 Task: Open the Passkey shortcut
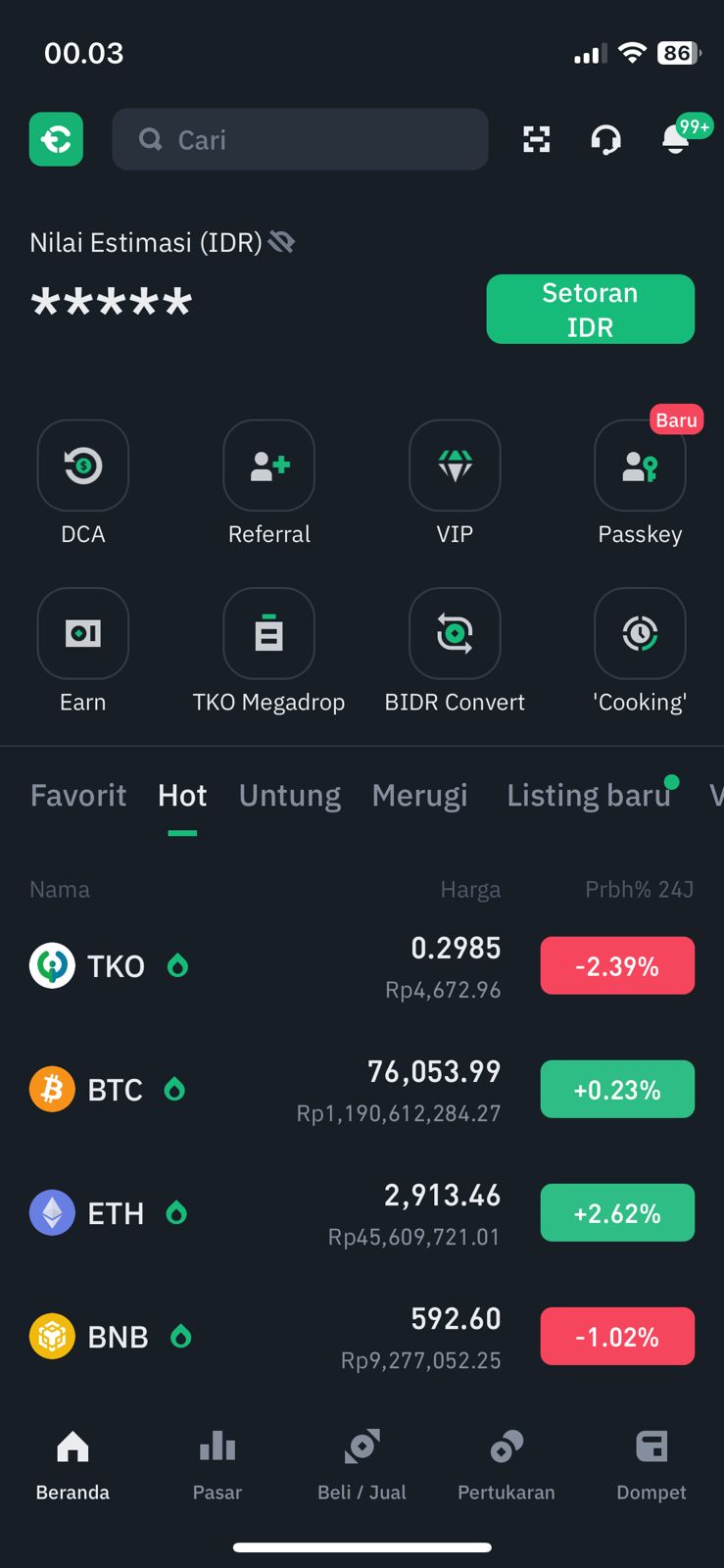[x=640, y=466]
